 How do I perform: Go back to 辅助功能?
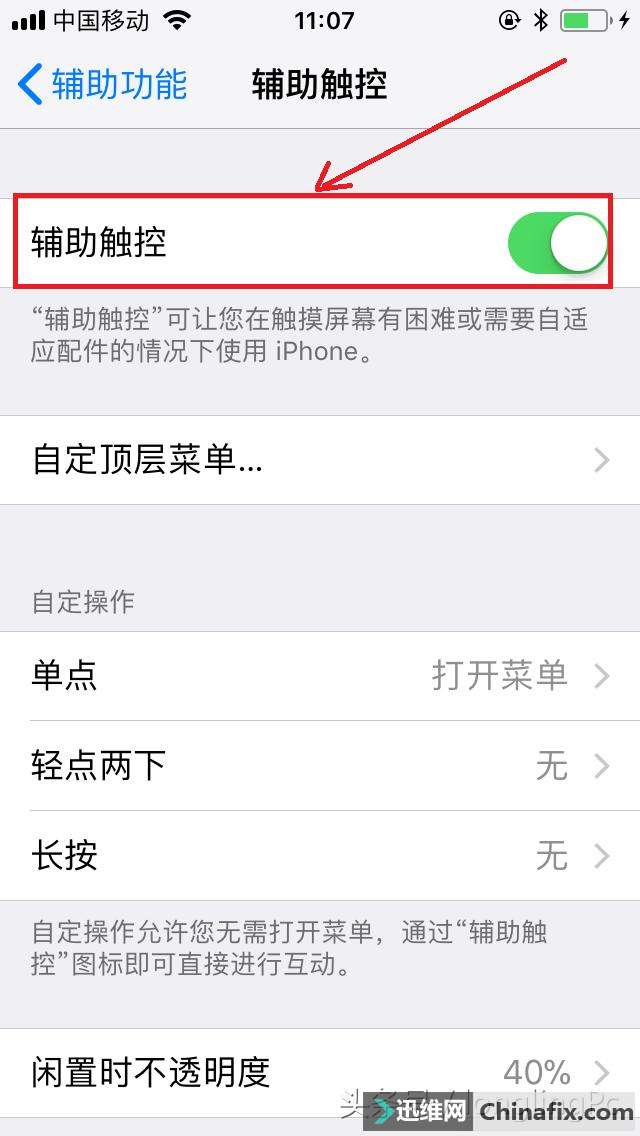click(x=102, y=84)
